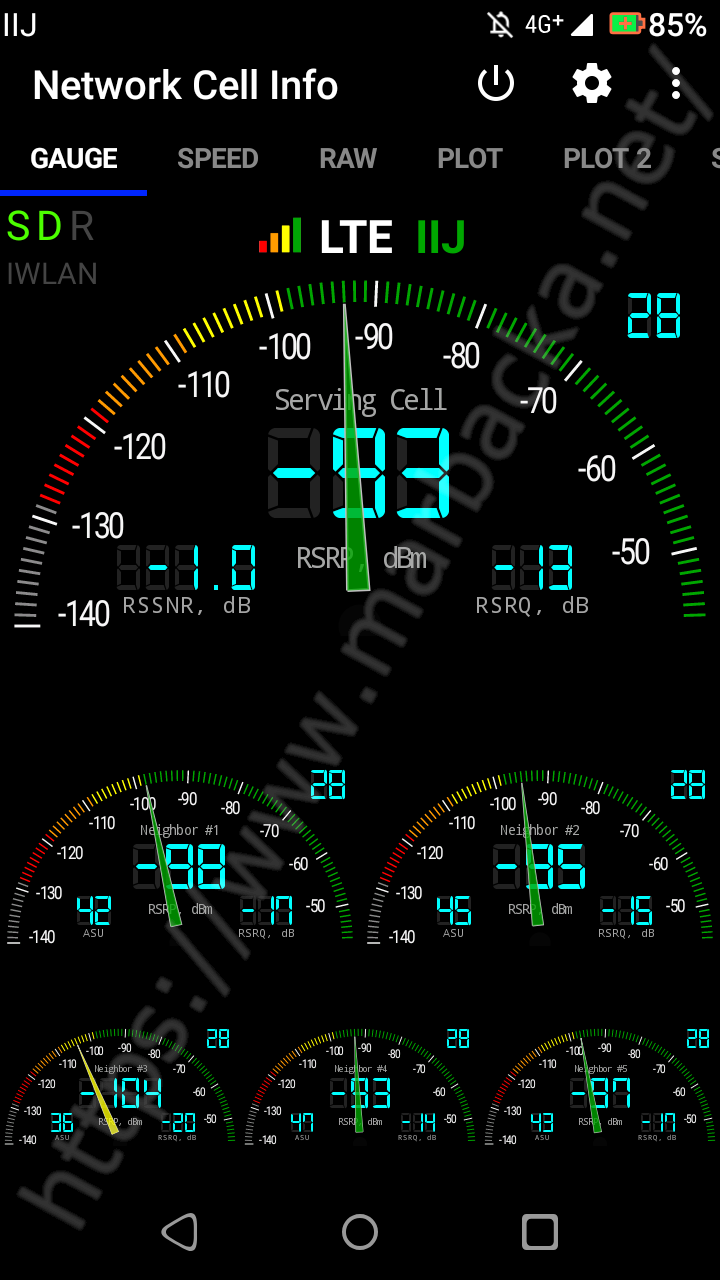Open the overflow menu
720x1280 pixels.
point(677,84)
